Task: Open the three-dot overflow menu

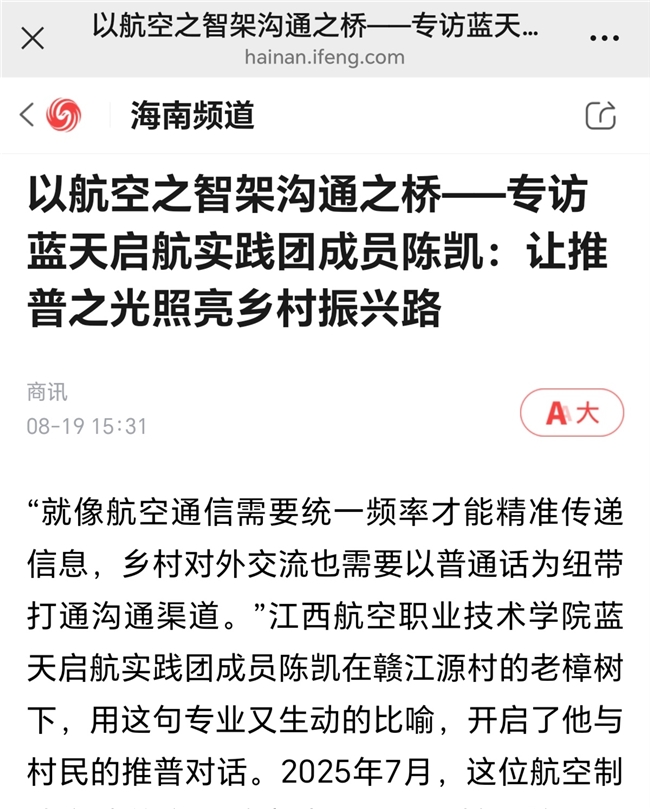Action: coord(604,39)
